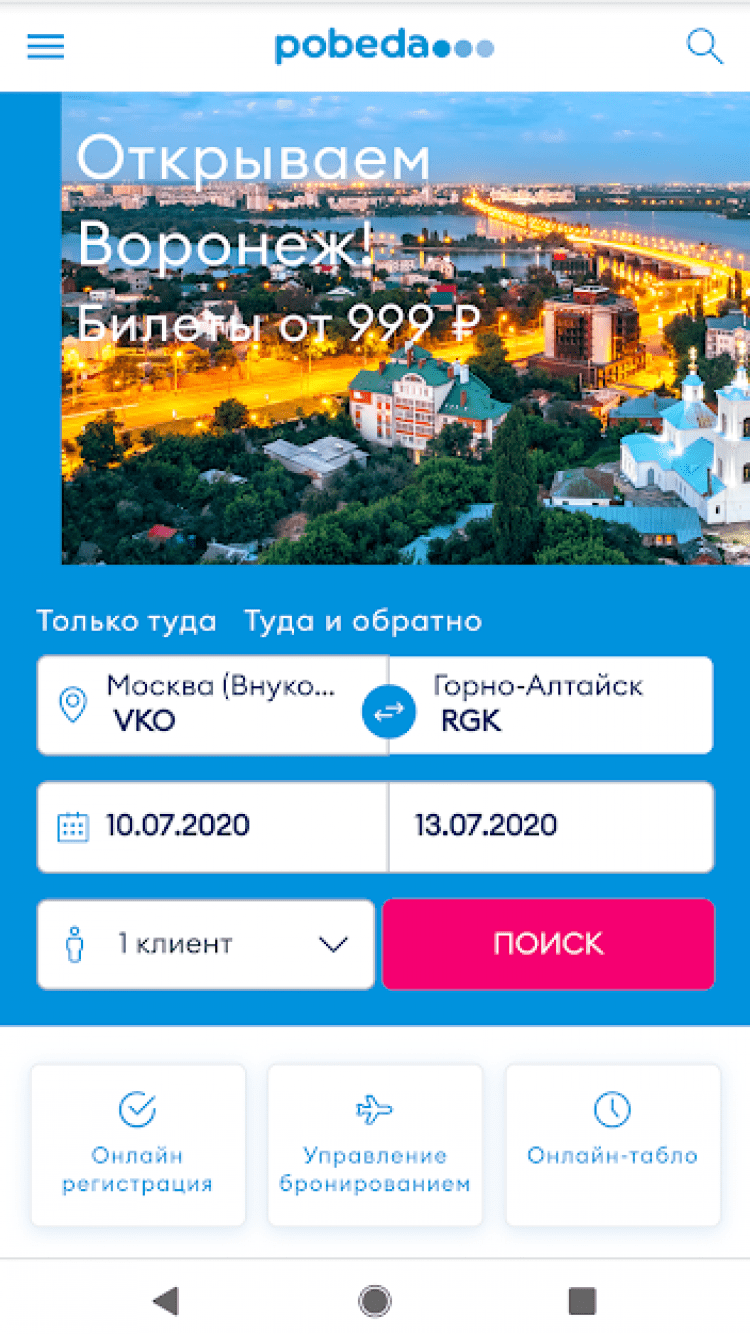Viewport: 750px width, 1334px height.
Task: Go to the system home screen
Action: point(375,1300)
